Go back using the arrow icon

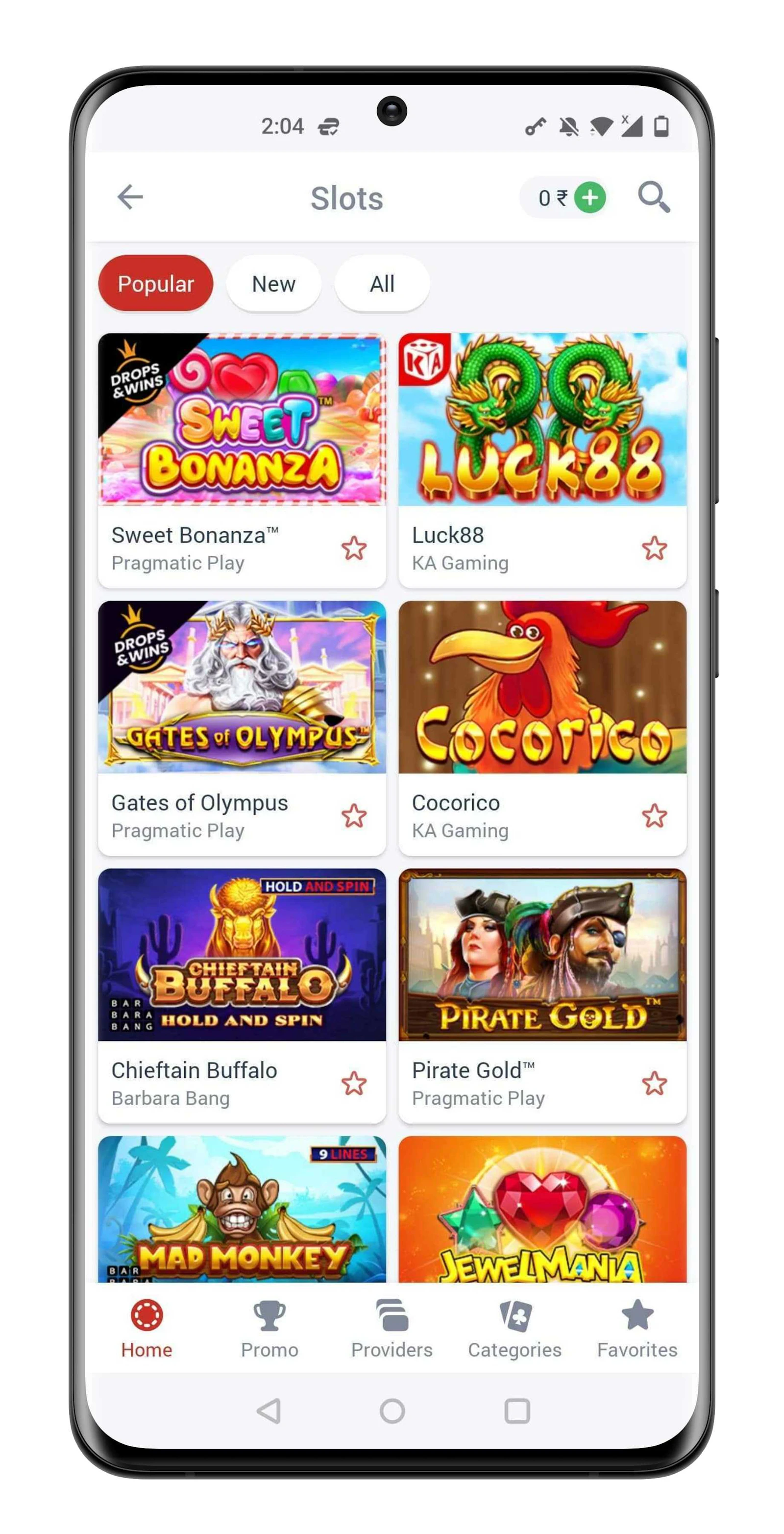point(130,197)
